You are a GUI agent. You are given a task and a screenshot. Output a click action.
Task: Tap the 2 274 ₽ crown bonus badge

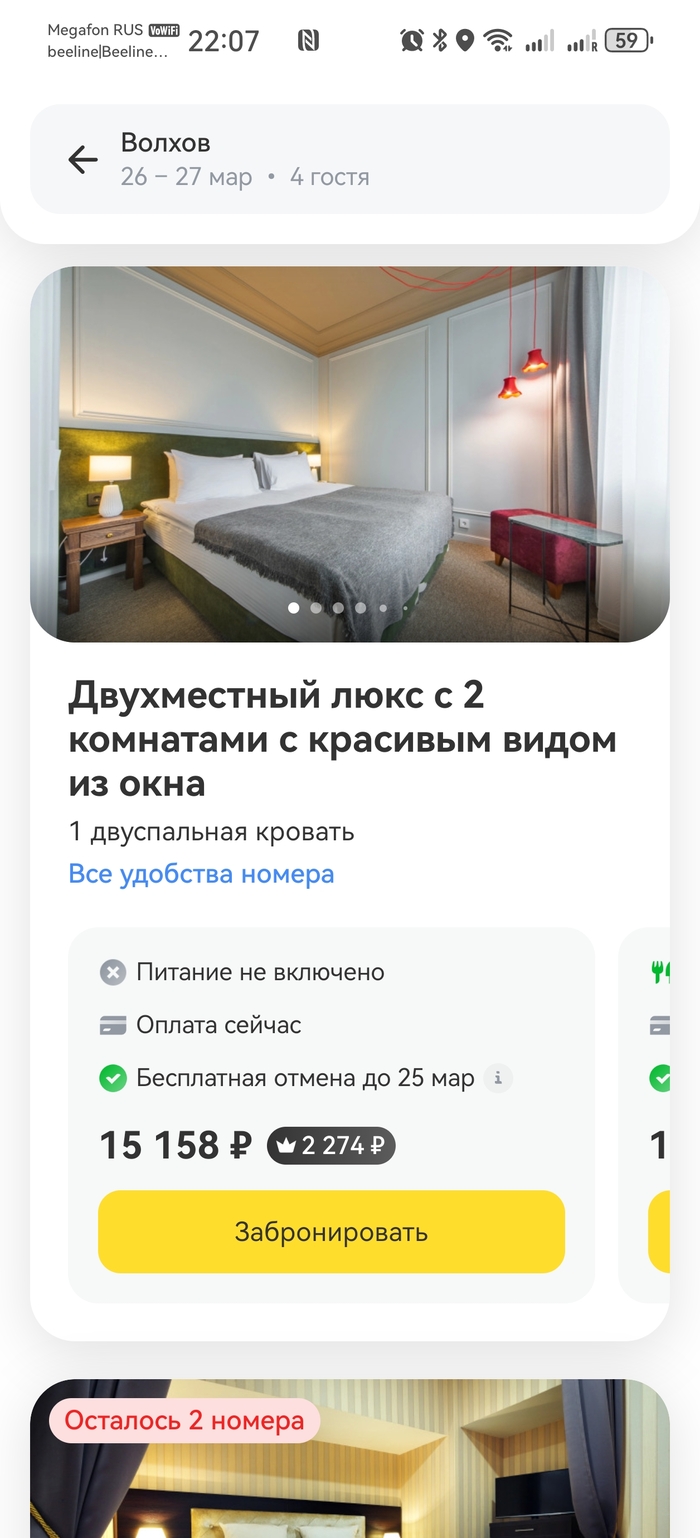[x=331, y=1146]
